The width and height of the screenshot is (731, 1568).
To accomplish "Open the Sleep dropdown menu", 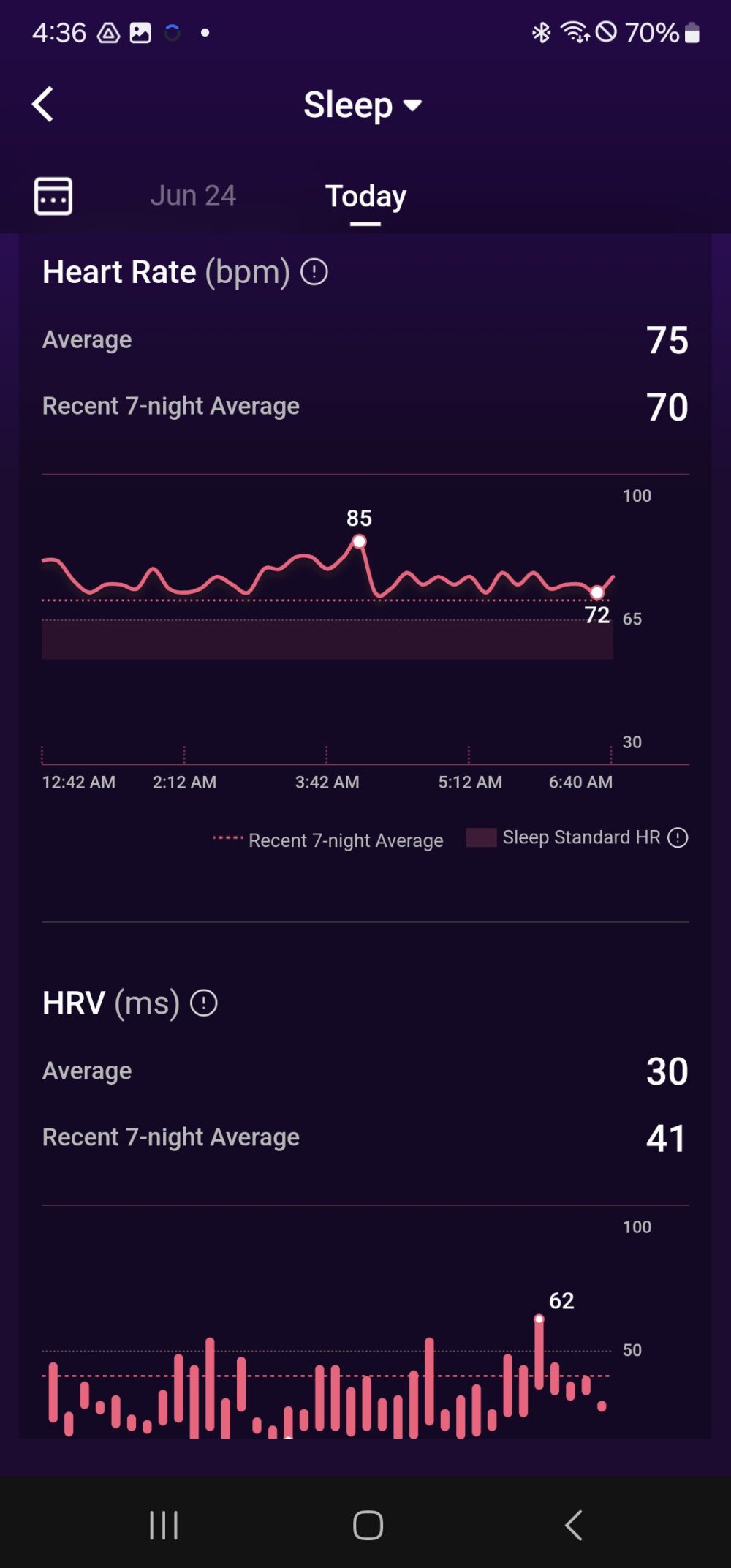I will [363, 105].
